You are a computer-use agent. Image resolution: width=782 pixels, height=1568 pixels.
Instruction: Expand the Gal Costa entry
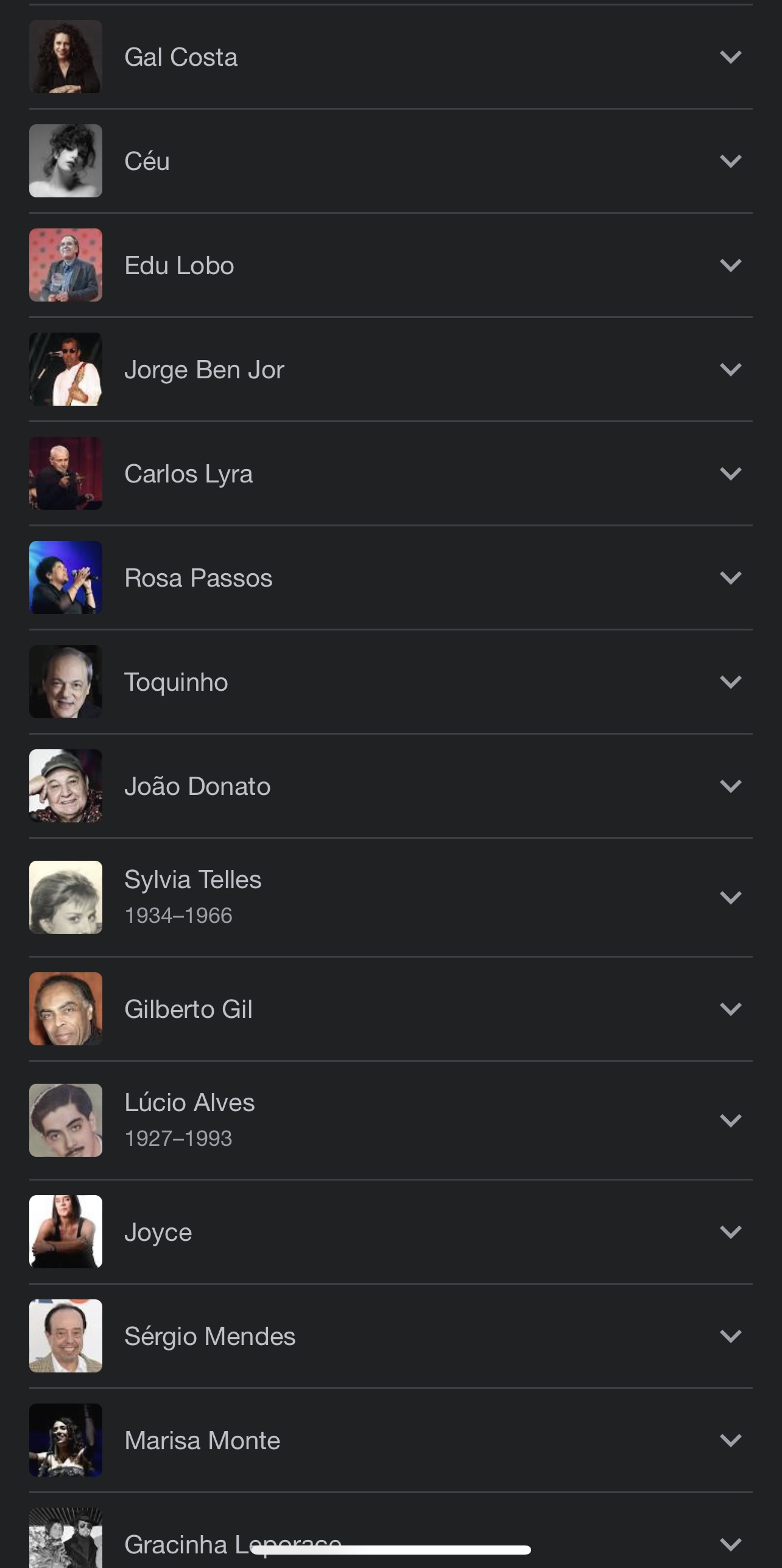[x=730, y=57]
